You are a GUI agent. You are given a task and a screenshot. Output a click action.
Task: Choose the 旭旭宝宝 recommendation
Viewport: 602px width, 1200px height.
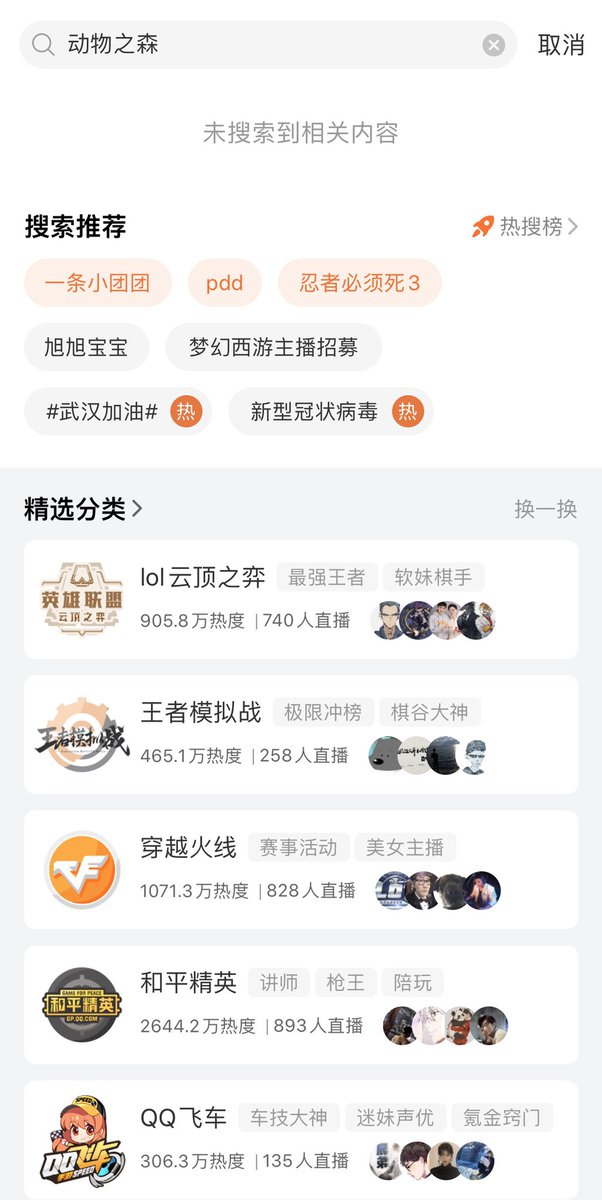[x=86, y=347]
